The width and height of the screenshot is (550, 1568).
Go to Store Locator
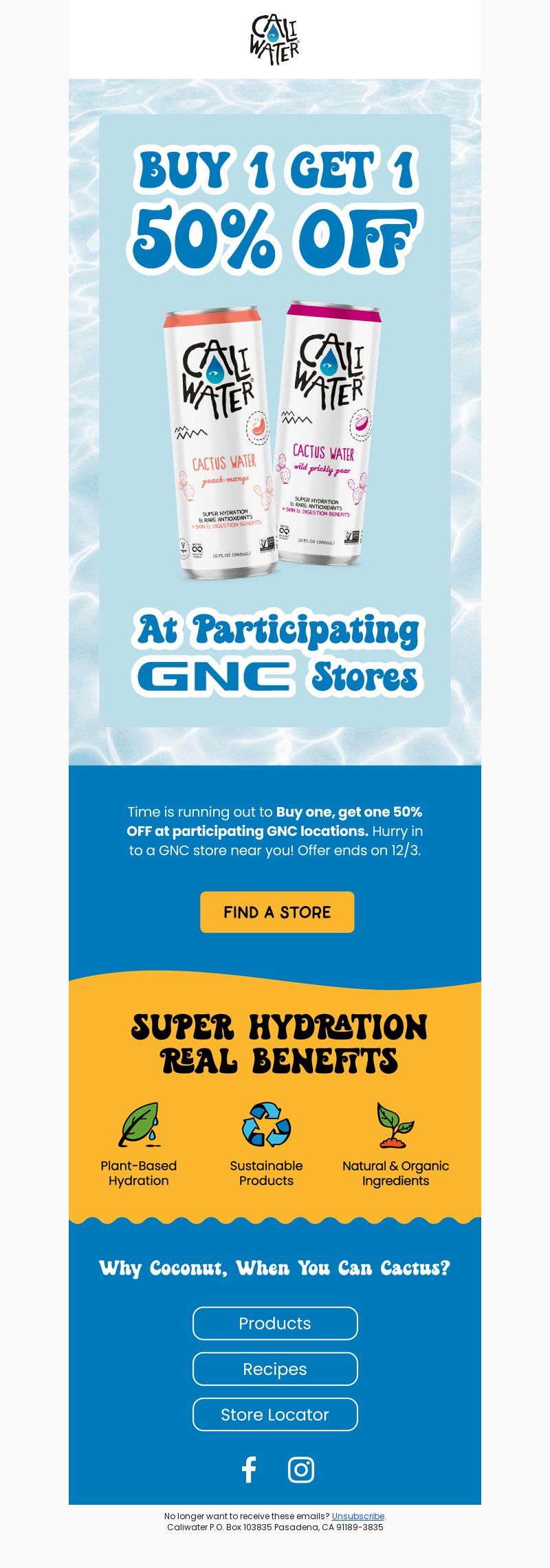tap(275, 1414)
